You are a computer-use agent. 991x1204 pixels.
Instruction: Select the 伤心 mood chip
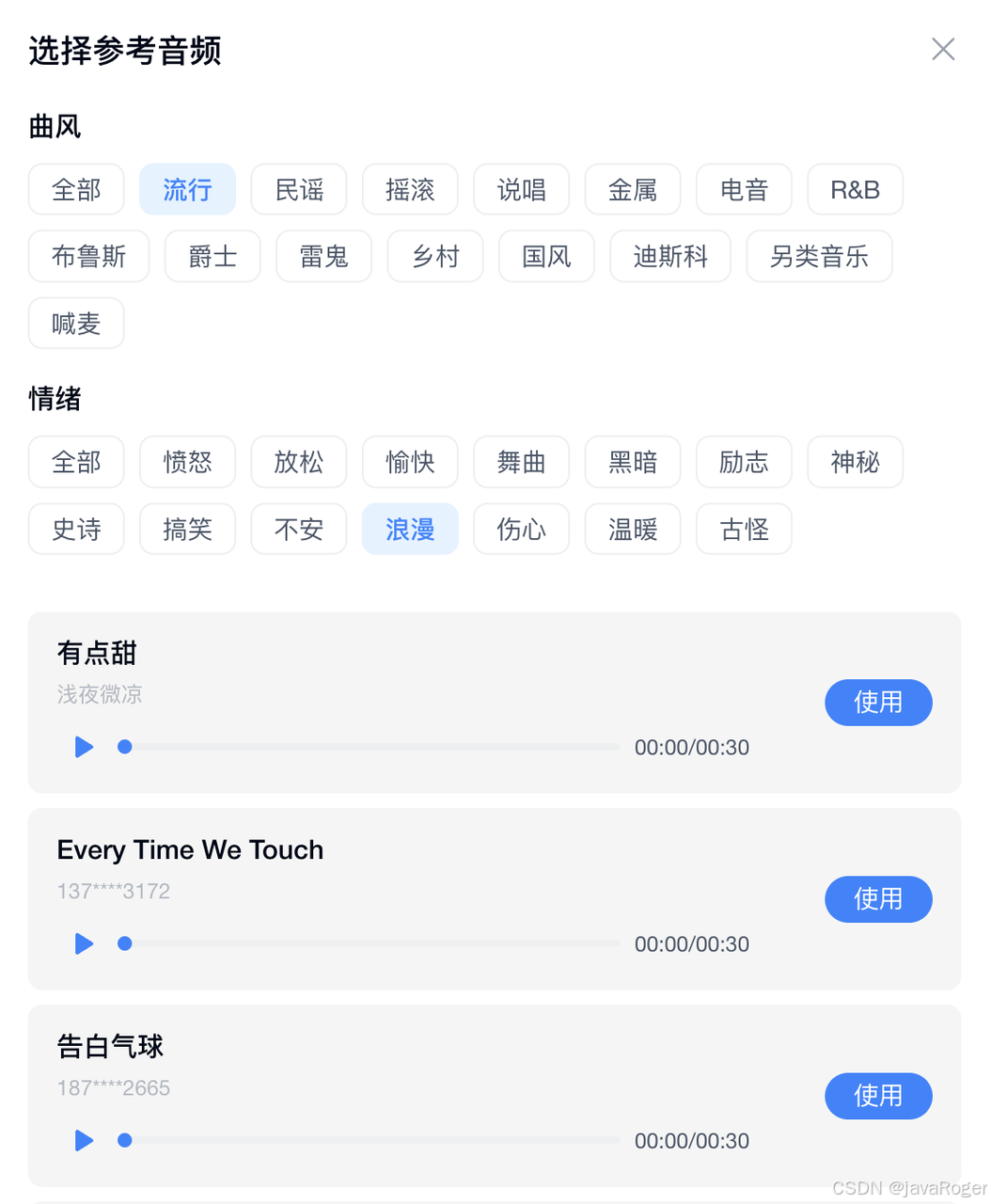(521, 530)
